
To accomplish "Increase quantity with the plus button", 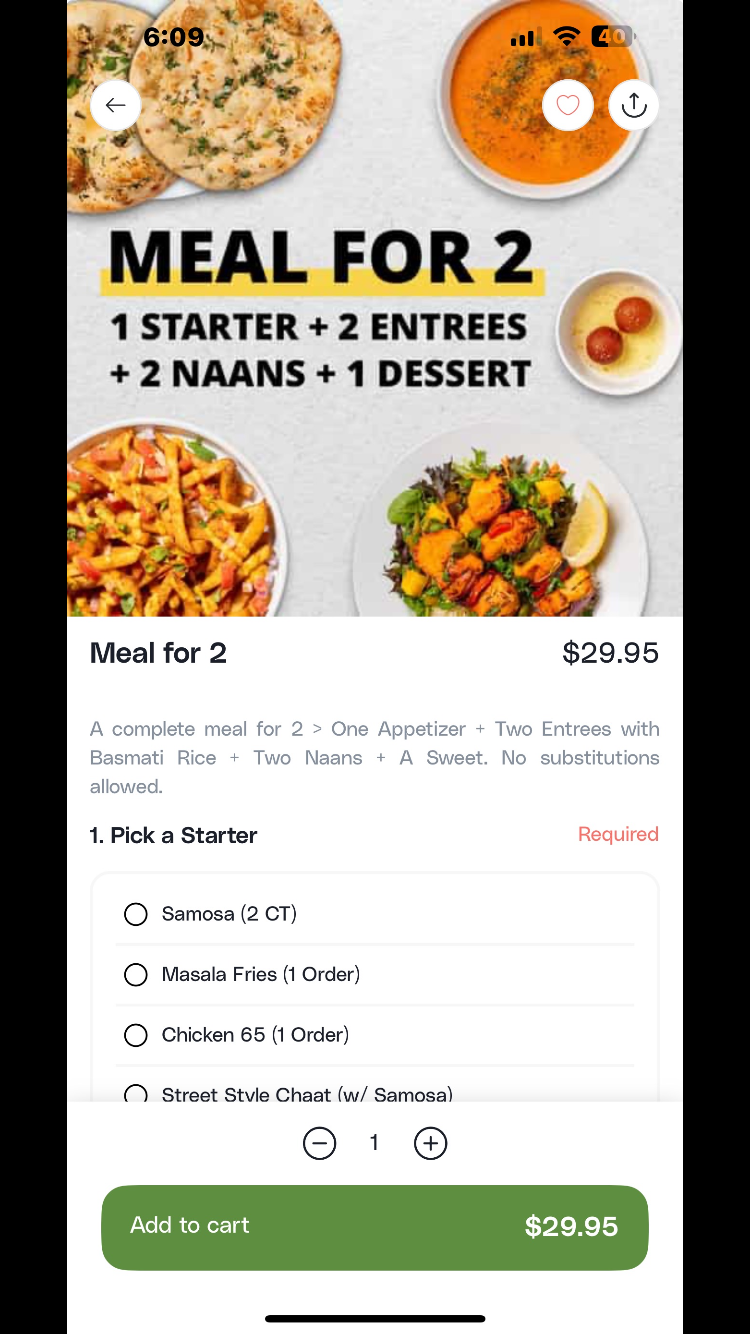I will (x=431, y=1143).
